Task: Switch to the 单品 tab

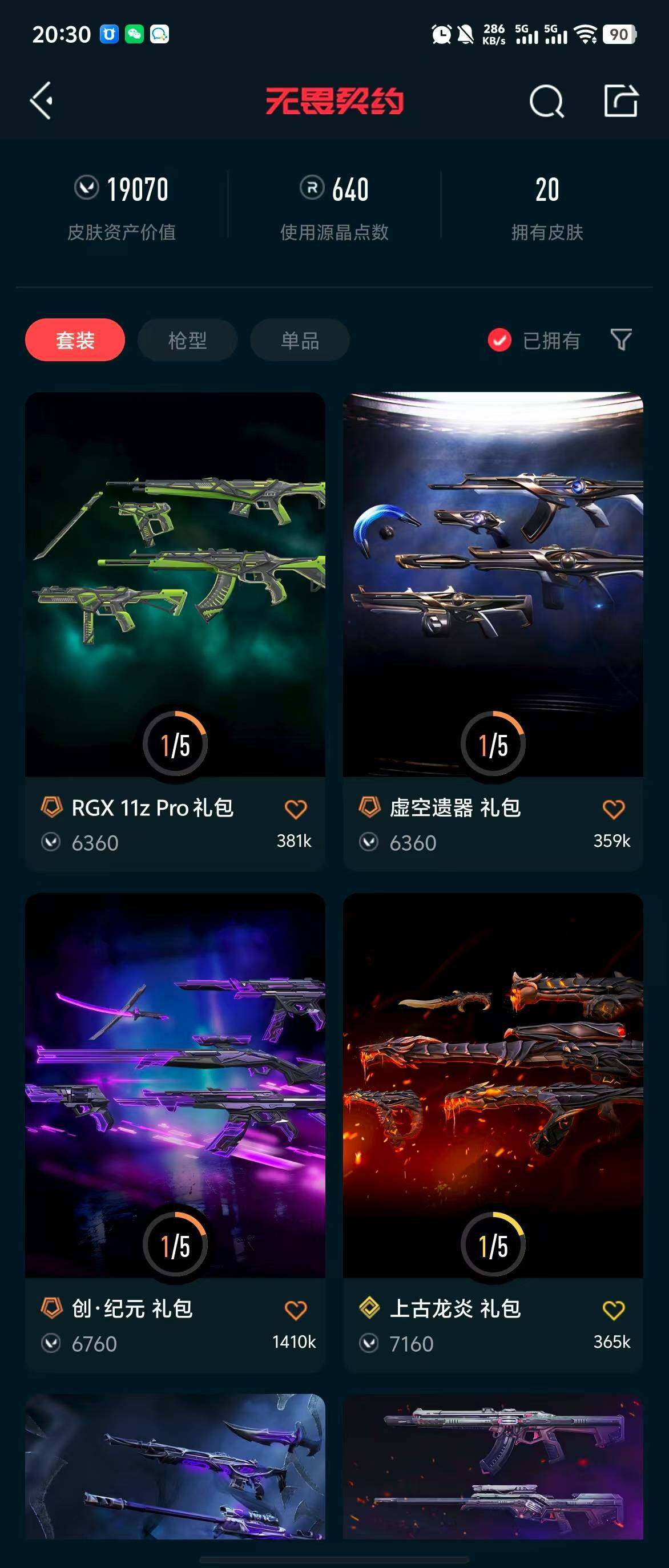Action: tap(300, 340)
